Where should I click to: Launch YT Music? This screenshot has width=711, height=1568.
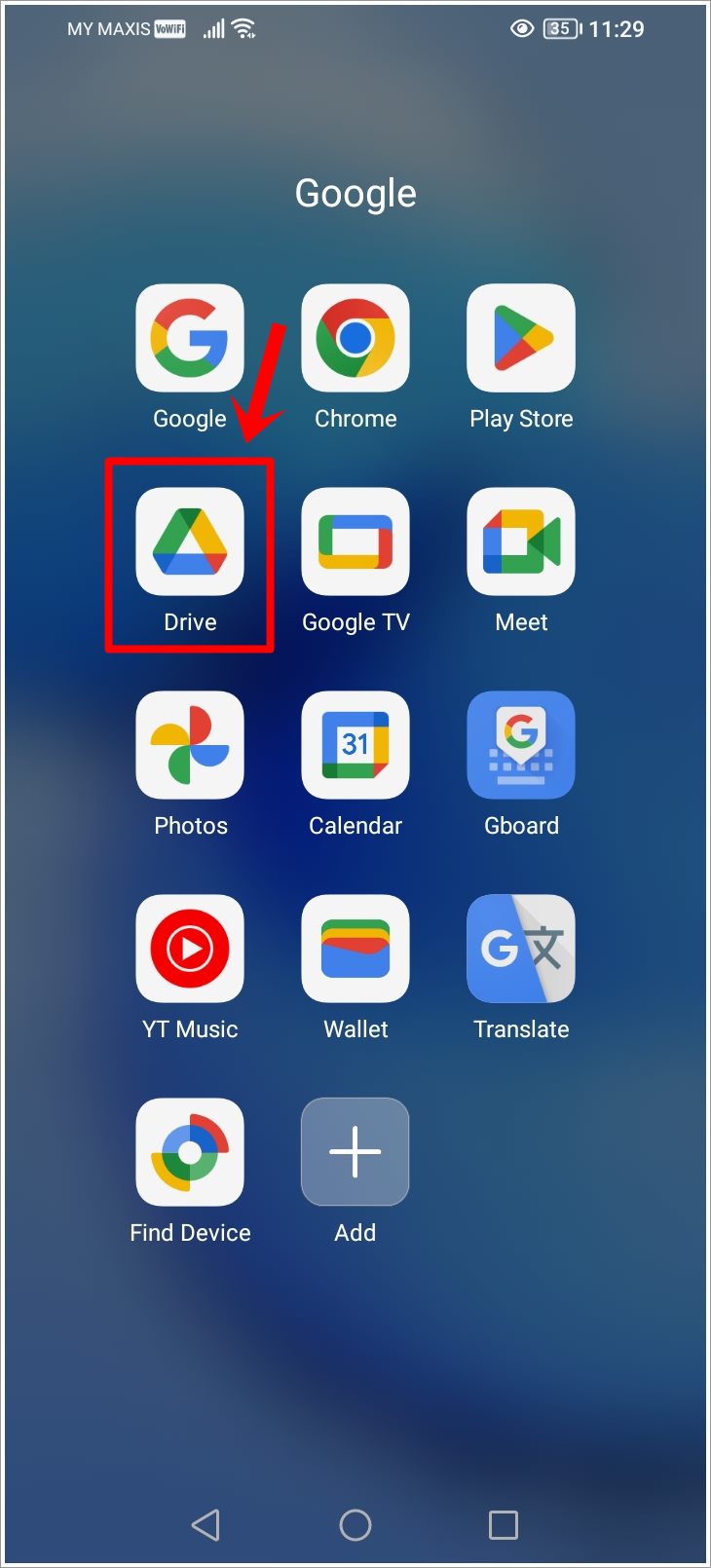coord(189,949)
